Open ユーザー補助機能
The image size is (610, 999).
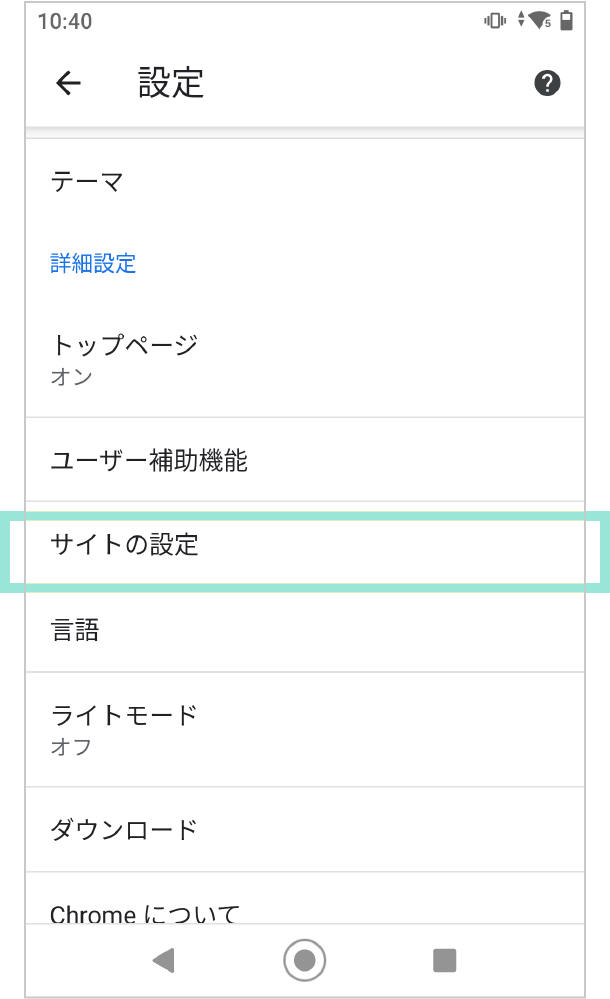(x=305, y=460)
